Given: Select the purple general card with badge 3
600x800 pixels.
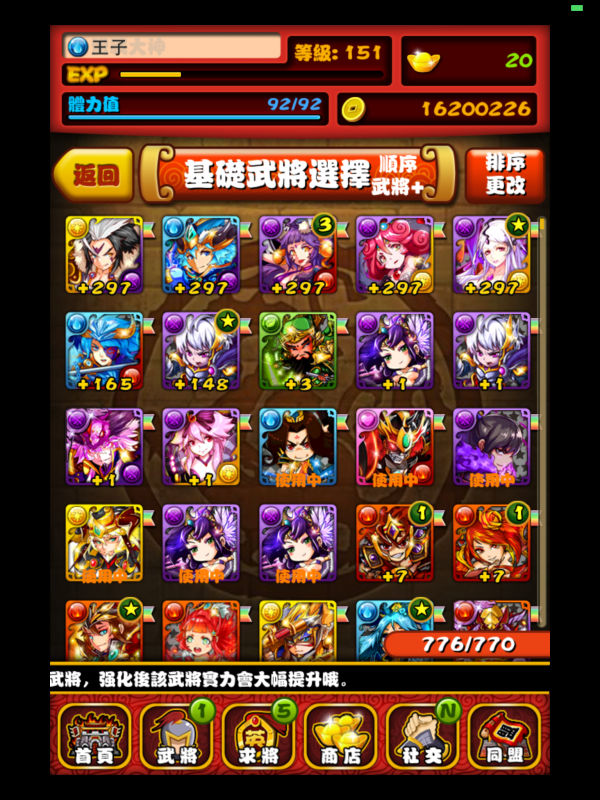Looking at the screenshot, I should [x=297, y=255].
